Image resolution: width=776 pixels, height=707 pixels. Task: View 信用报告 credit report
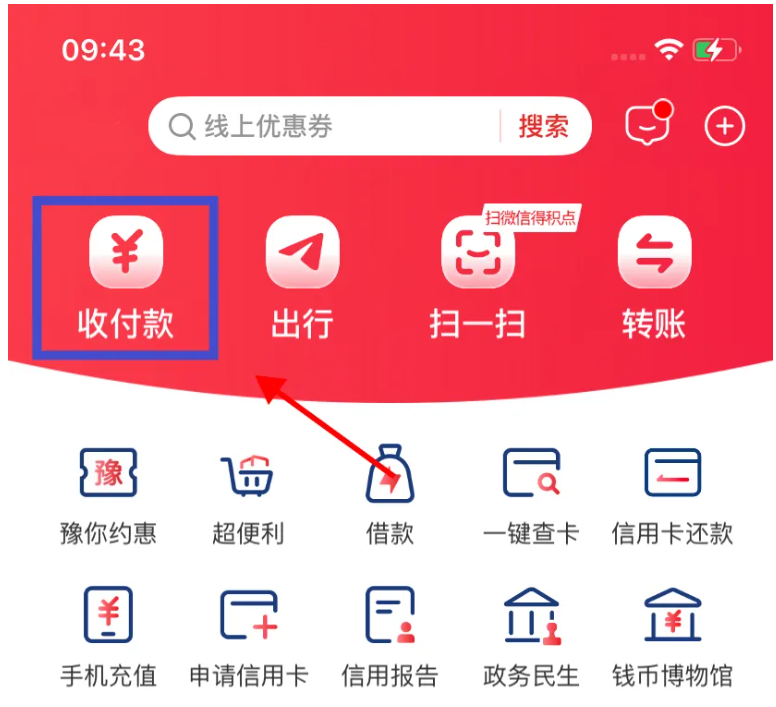(x=390, y=638)
